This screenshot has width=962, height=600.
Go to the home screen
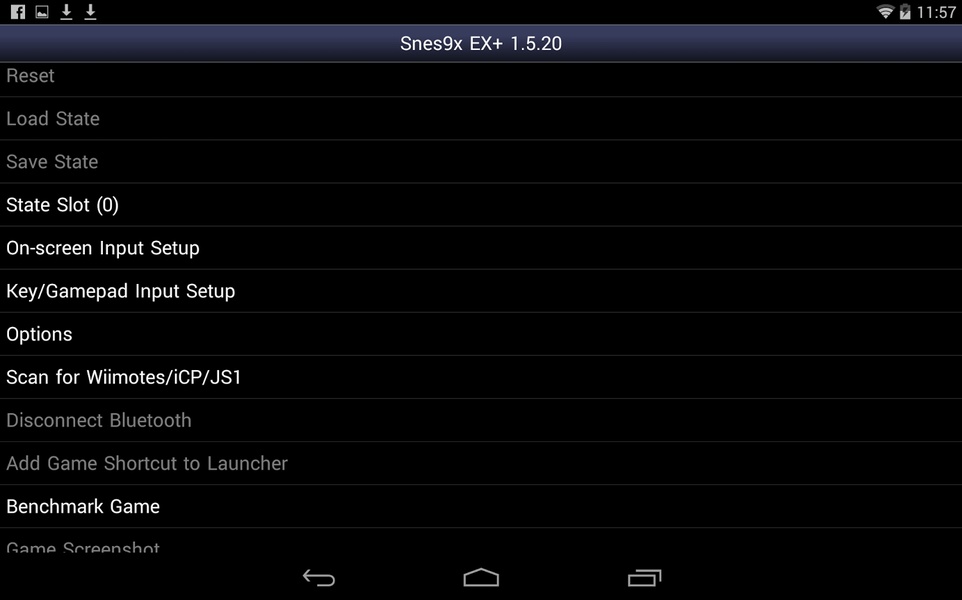point(481,577)
